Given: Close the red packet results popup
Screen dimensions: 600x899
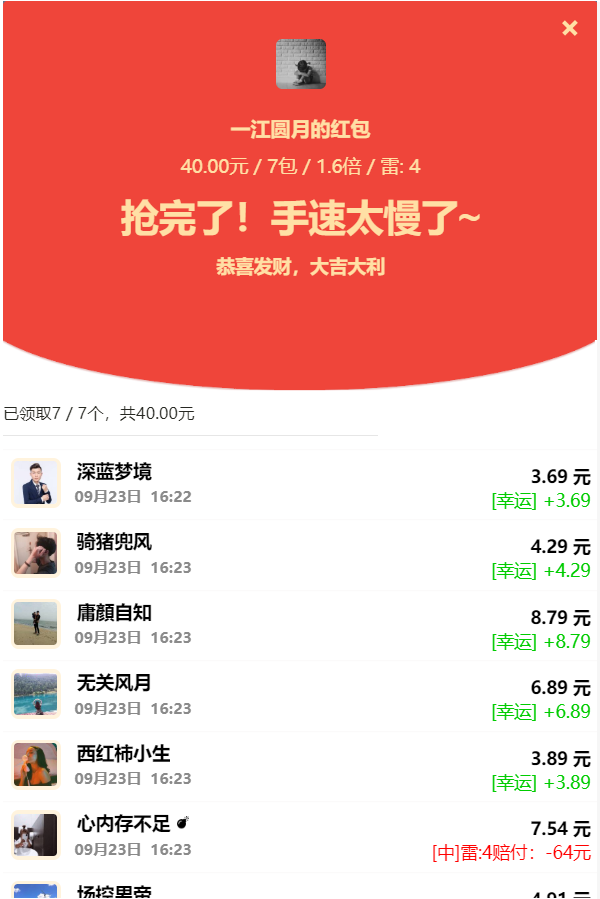Looking at the screenshot, I should (570, 28).
